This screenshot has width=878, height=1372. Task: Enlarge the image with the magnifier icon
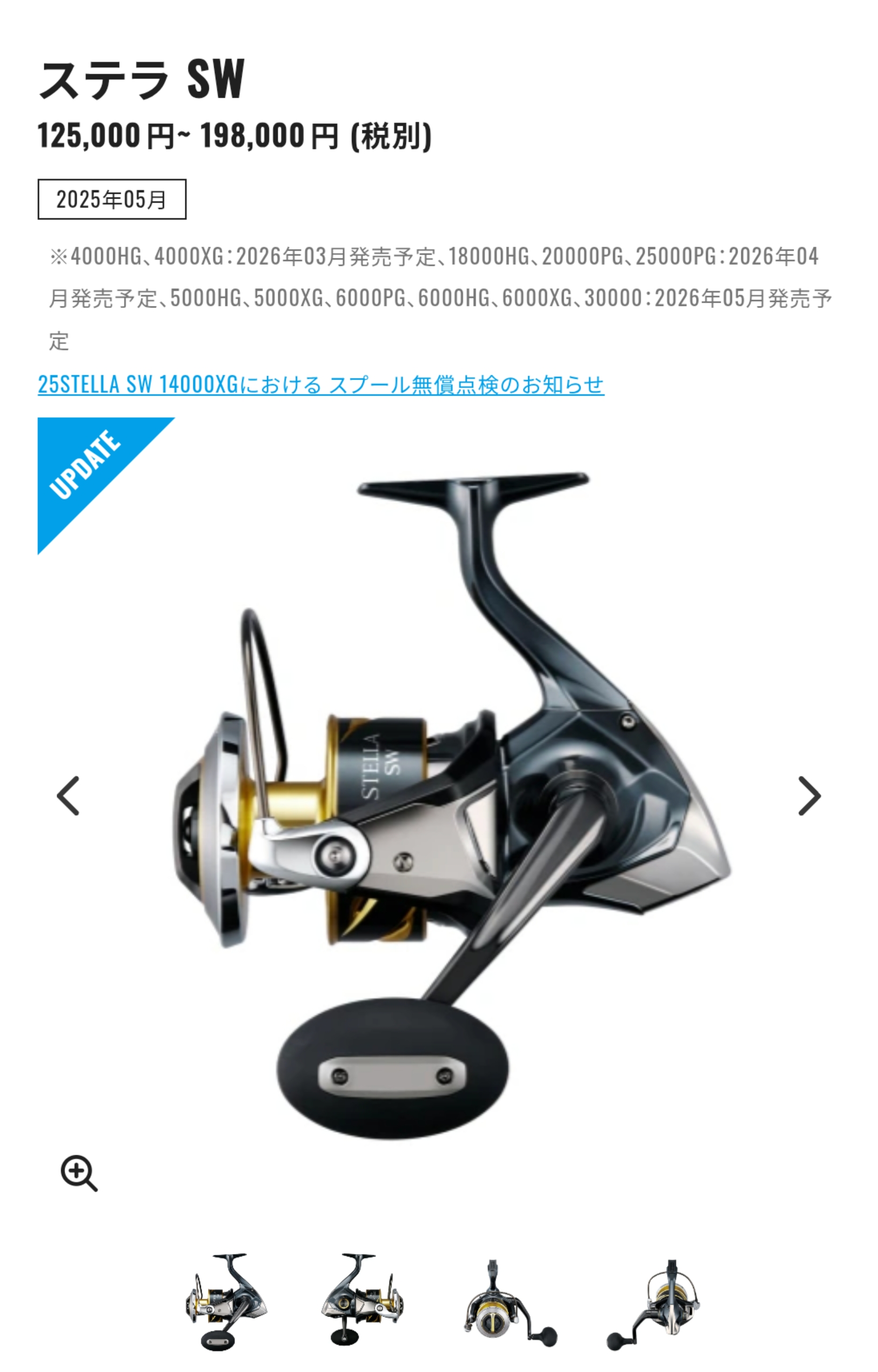[x=79, y=1173]
